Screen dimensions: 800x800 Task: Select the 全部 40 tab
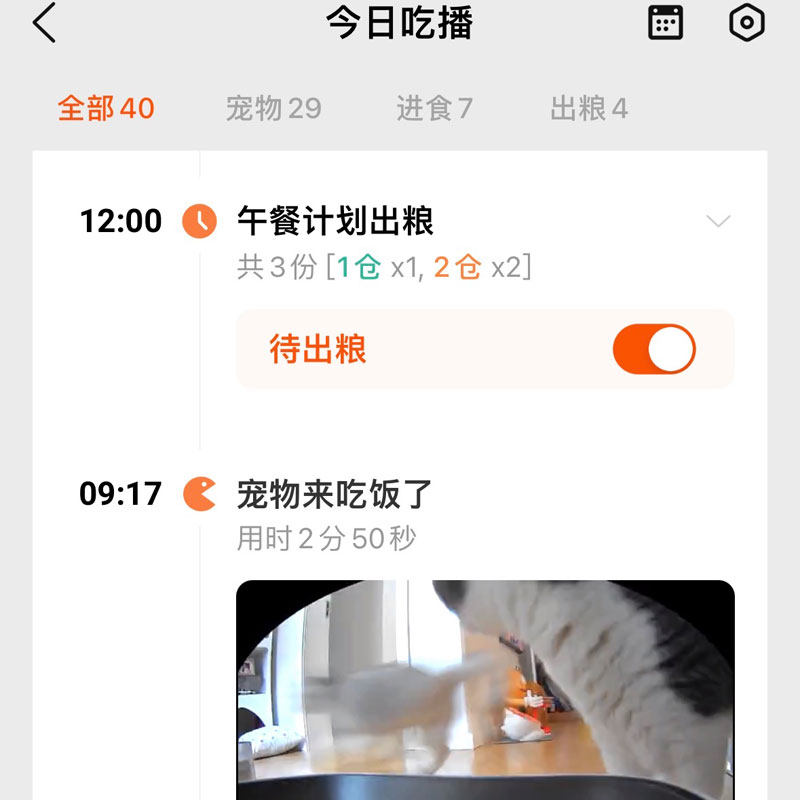(106, 108)
